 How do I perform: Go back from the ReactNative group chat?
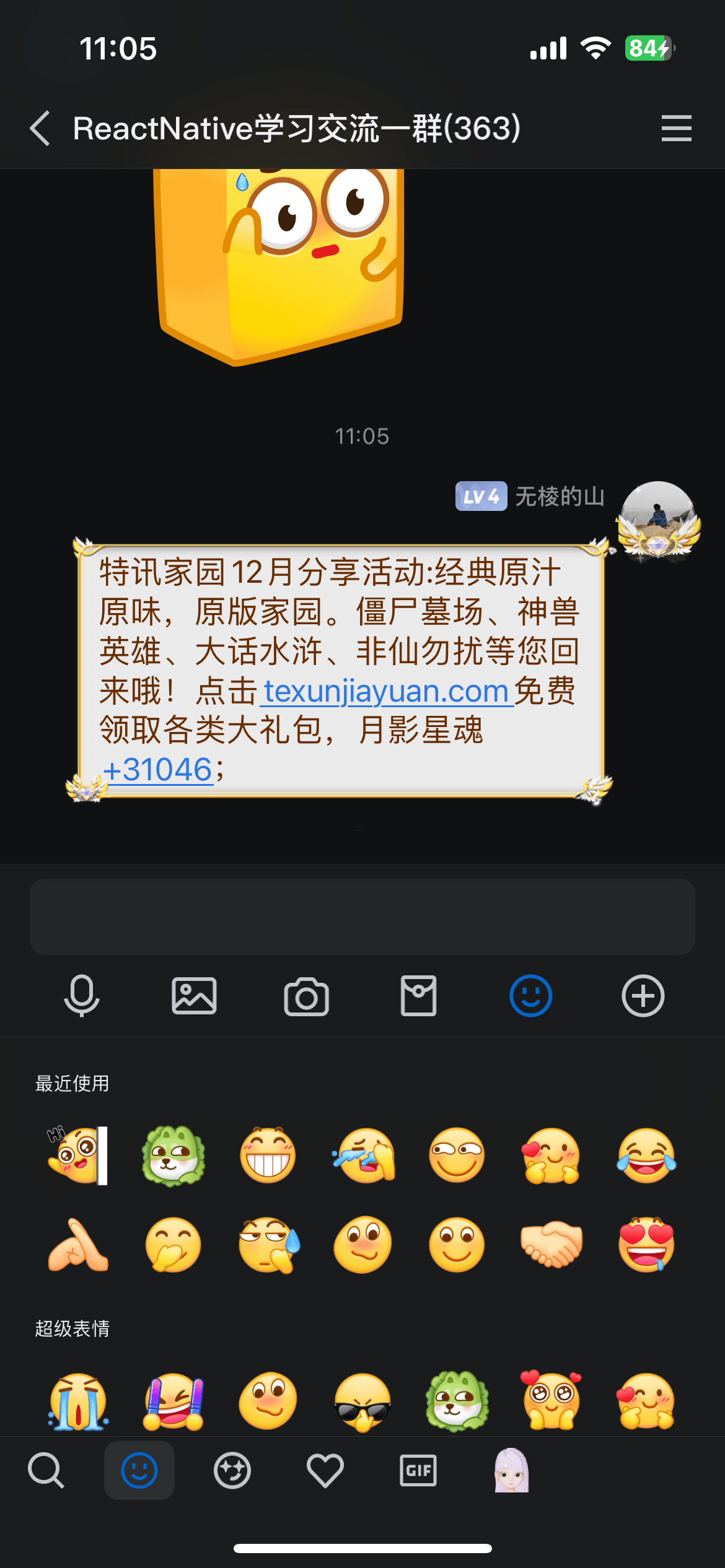click(41, 129)
